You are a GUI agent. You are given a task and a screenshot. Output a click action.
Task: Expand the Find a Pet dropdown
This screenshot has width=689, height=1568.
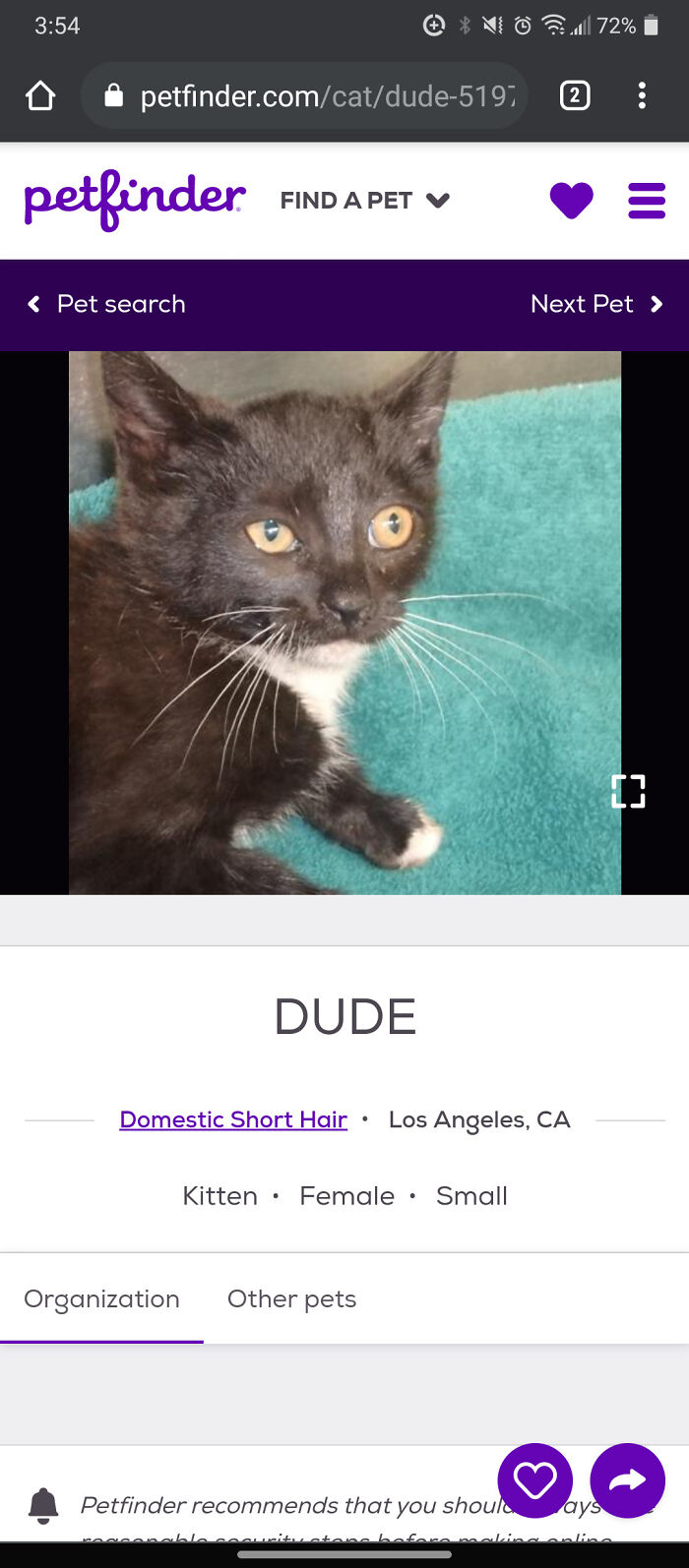pyautogui.click(x=364, y=201)
